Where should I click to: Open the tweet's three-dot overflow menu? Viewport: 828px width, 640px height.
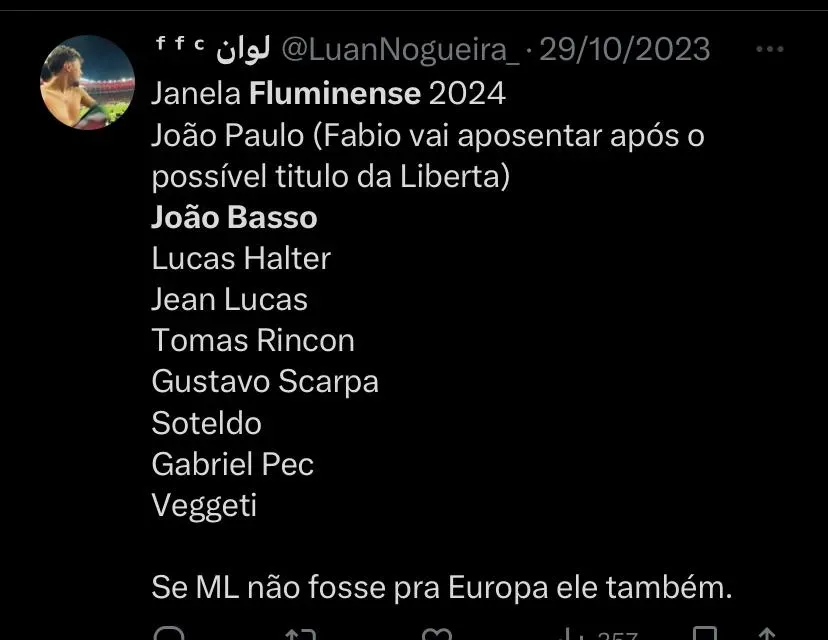tap(769, 49)
